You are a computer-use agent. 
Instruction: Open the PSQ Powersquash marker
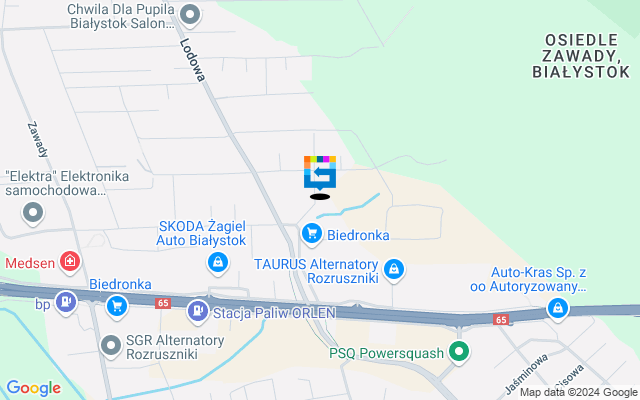[x=459, y=351]
